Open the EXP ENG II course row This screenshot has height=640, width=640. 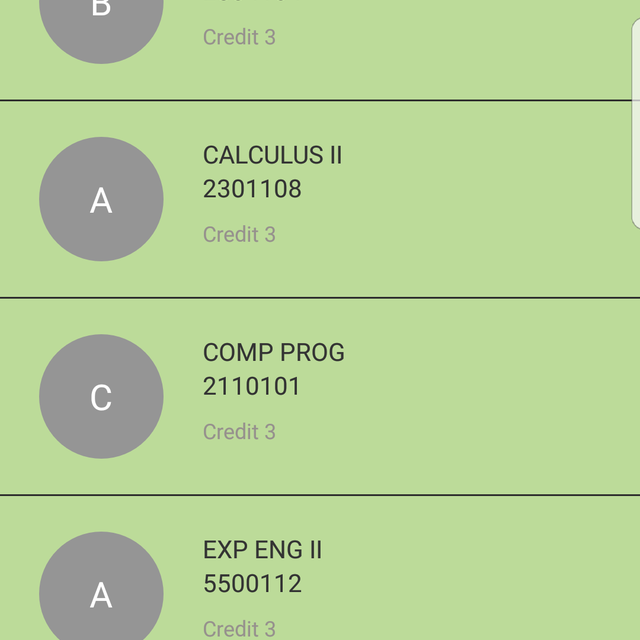pos(320,580)
